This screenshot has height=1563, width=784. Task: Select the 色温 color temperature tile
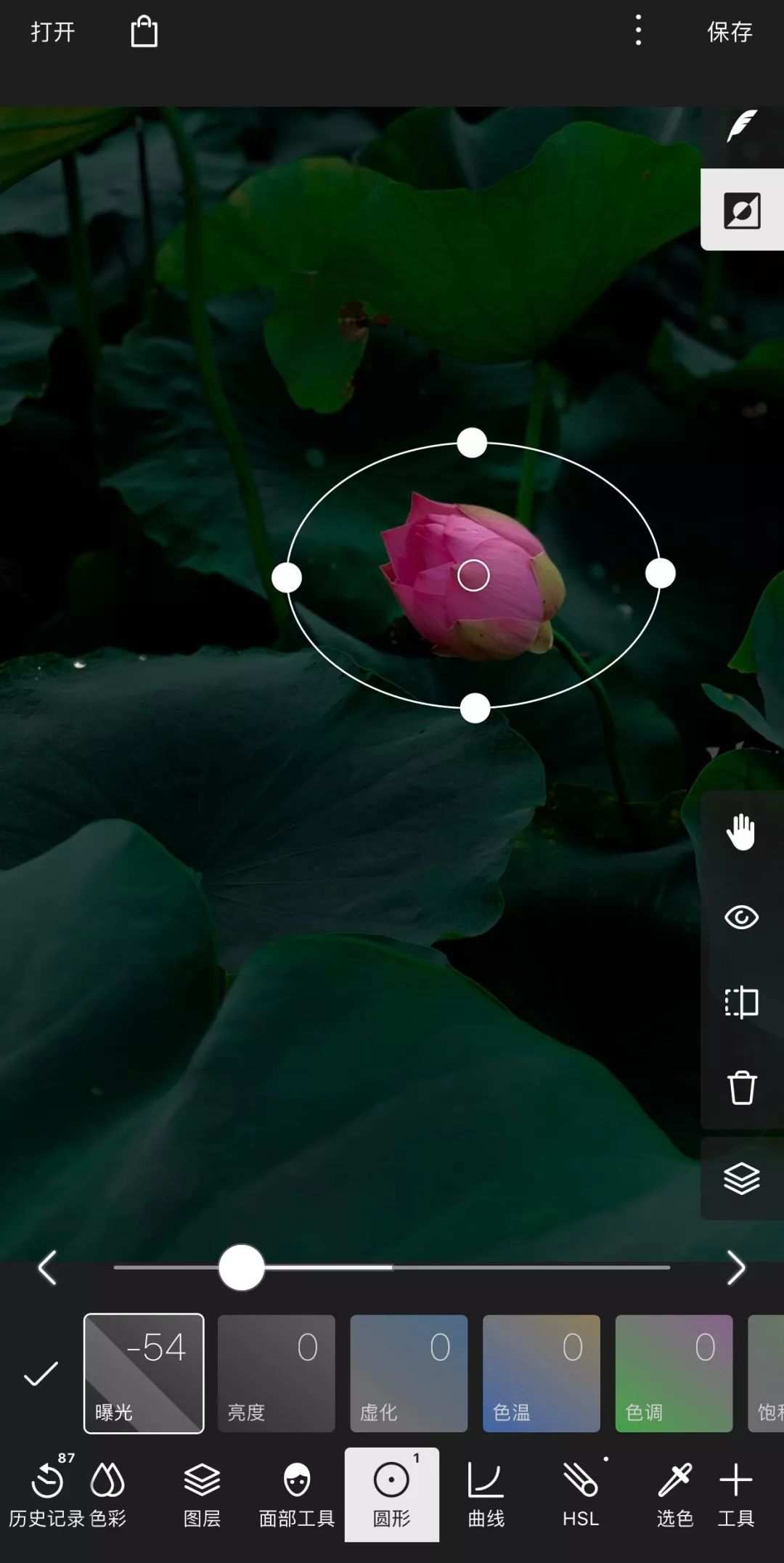coord(541,1374)
